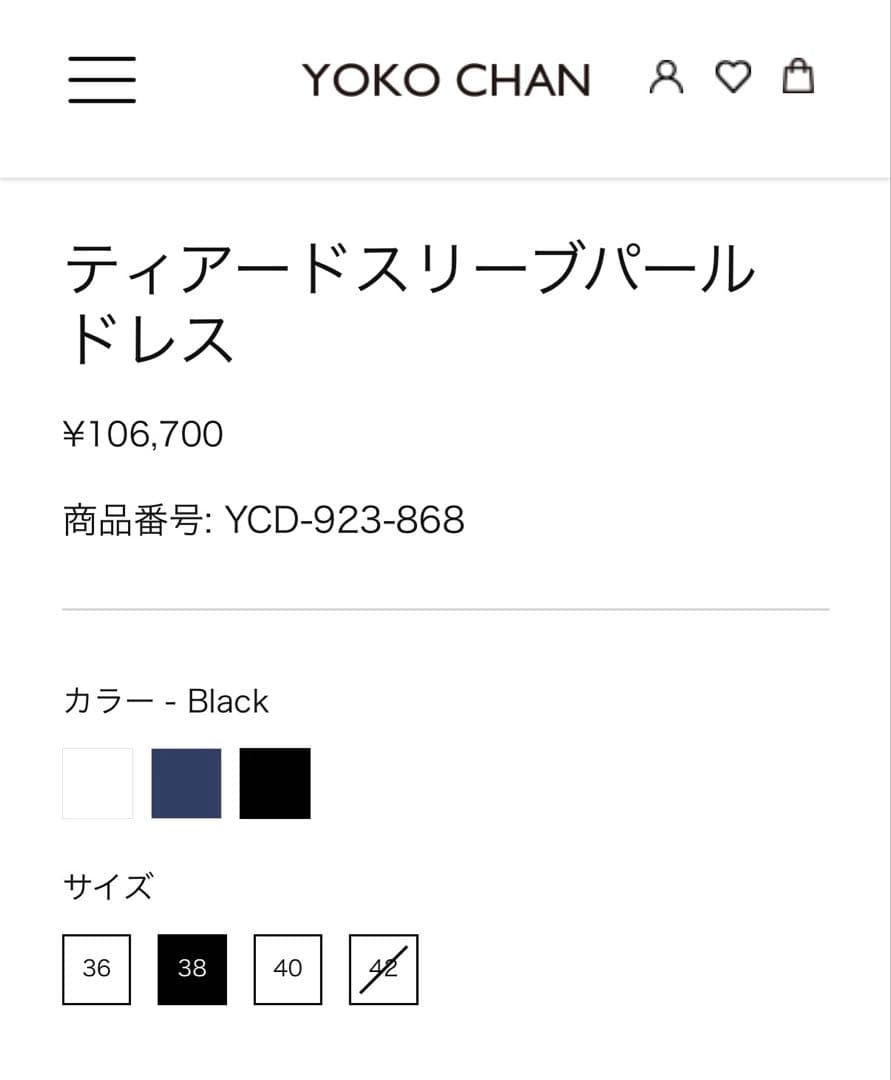Choose size 40
Screen dimensions: 891x1080
(288, 969)
